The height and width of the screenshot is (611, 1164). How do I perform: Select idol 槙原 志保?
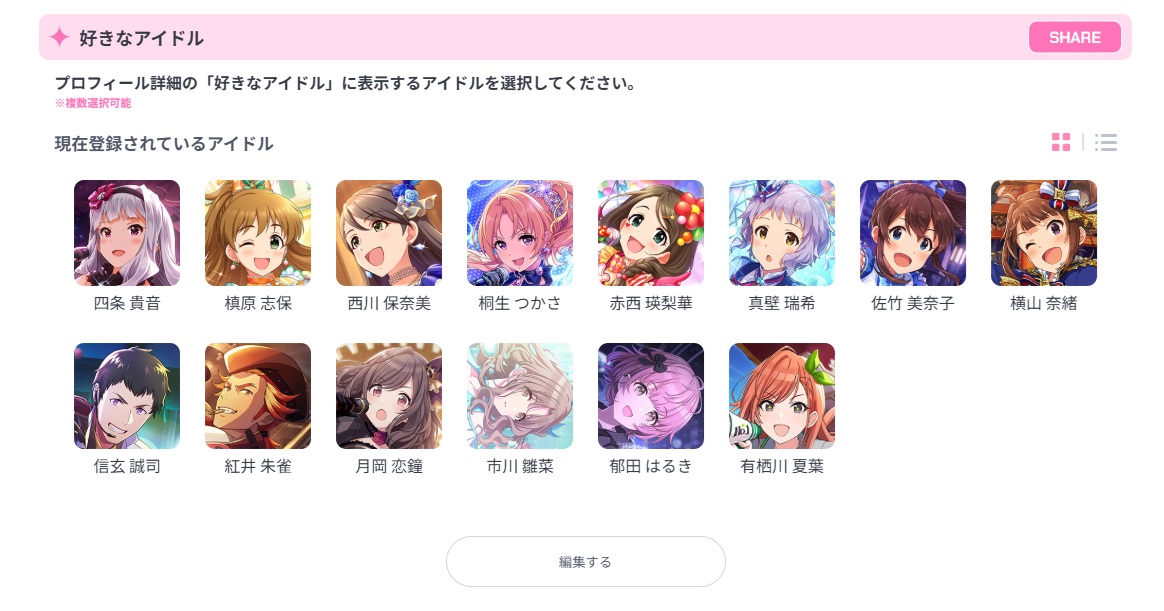click(258, 233)
